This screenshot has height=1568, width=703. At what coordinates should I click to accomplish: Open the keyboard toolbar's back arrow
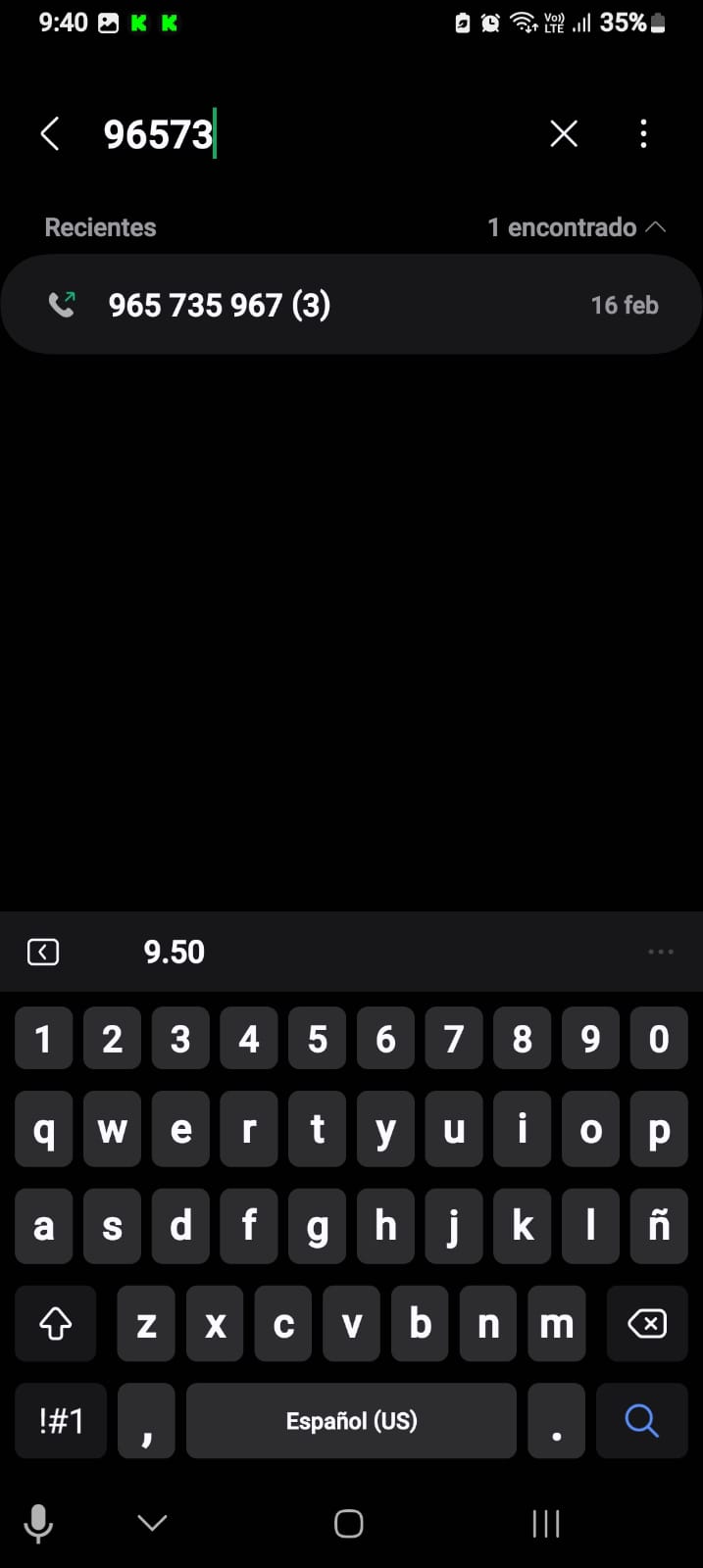point(43,952)
